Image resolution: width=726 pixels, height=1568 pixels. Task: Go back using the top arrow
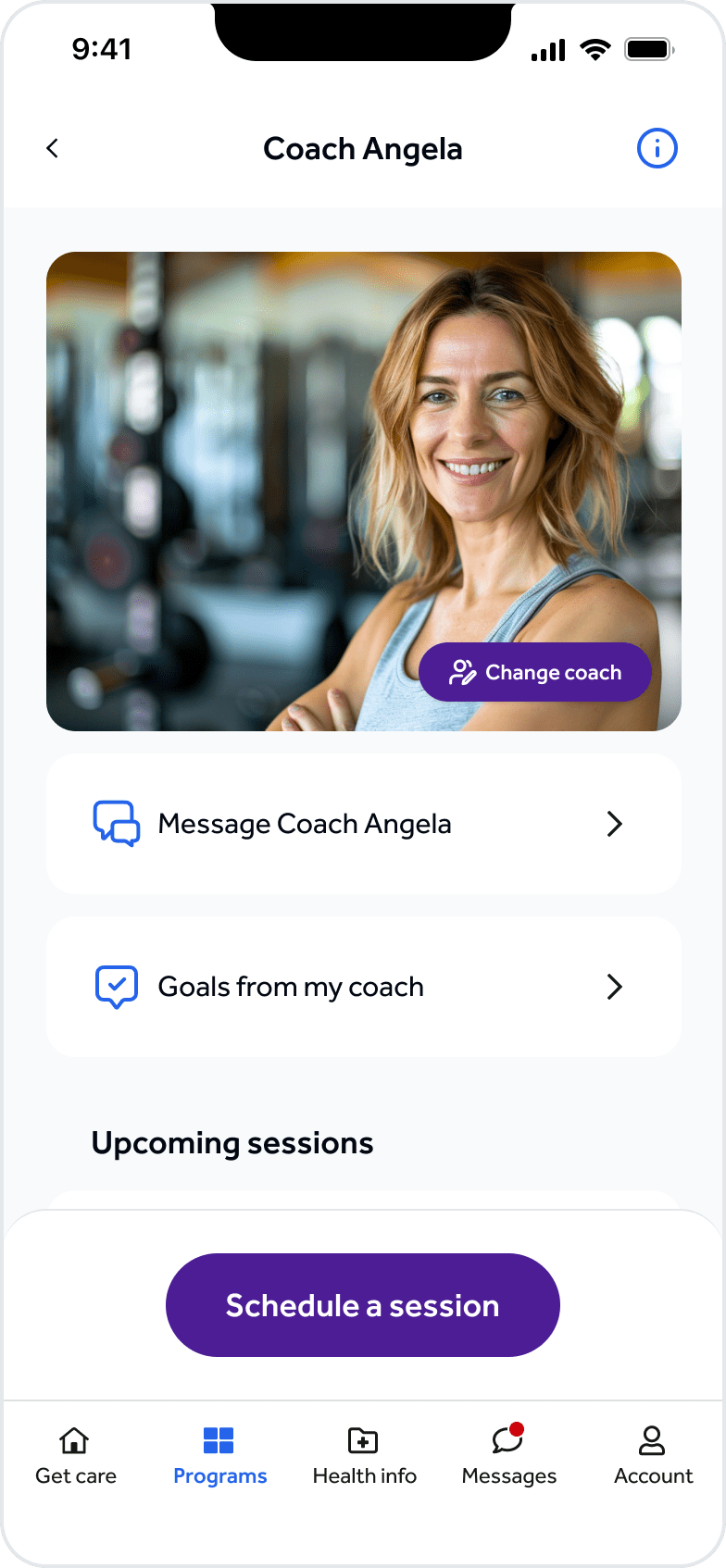(53, 148)
